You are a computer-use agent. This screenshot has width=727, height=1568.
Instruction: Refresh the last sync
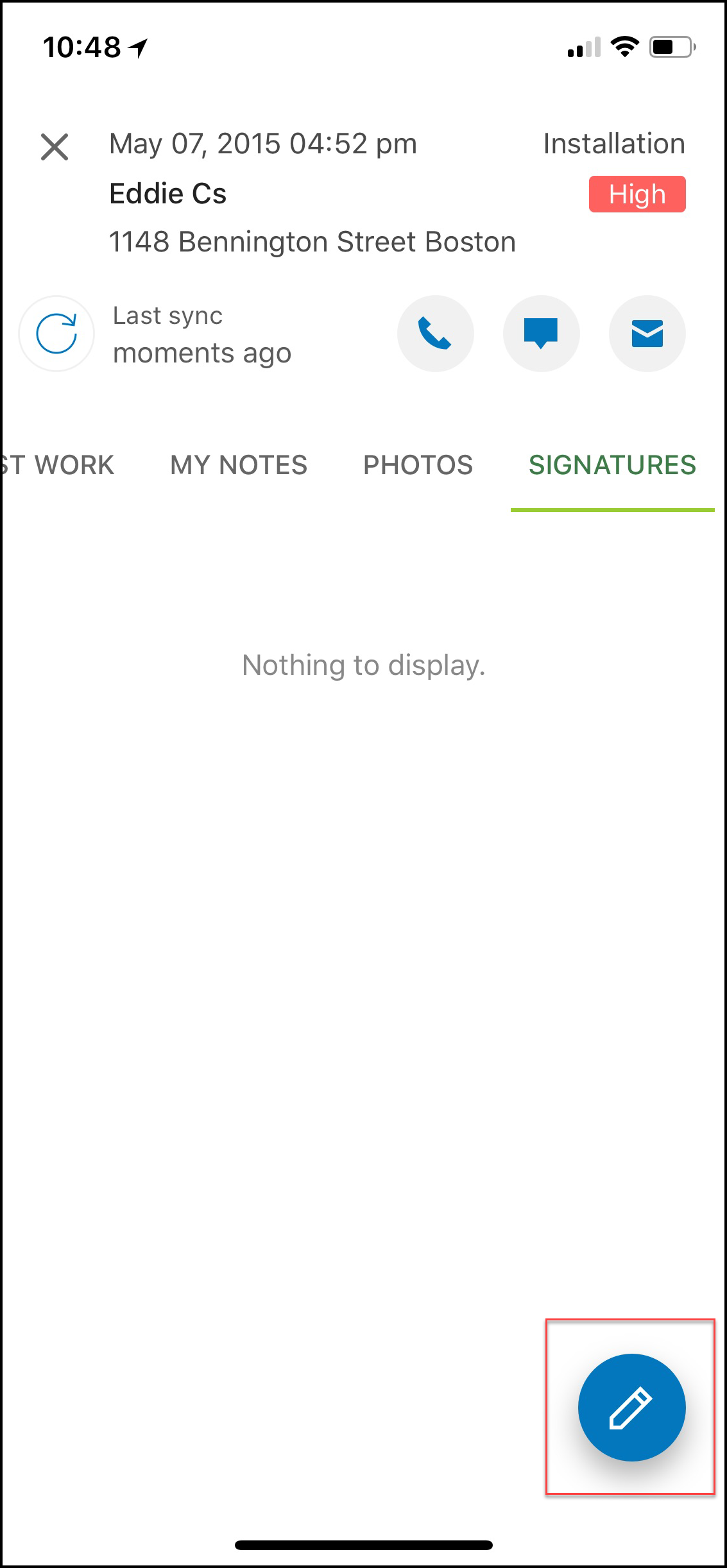56,334
